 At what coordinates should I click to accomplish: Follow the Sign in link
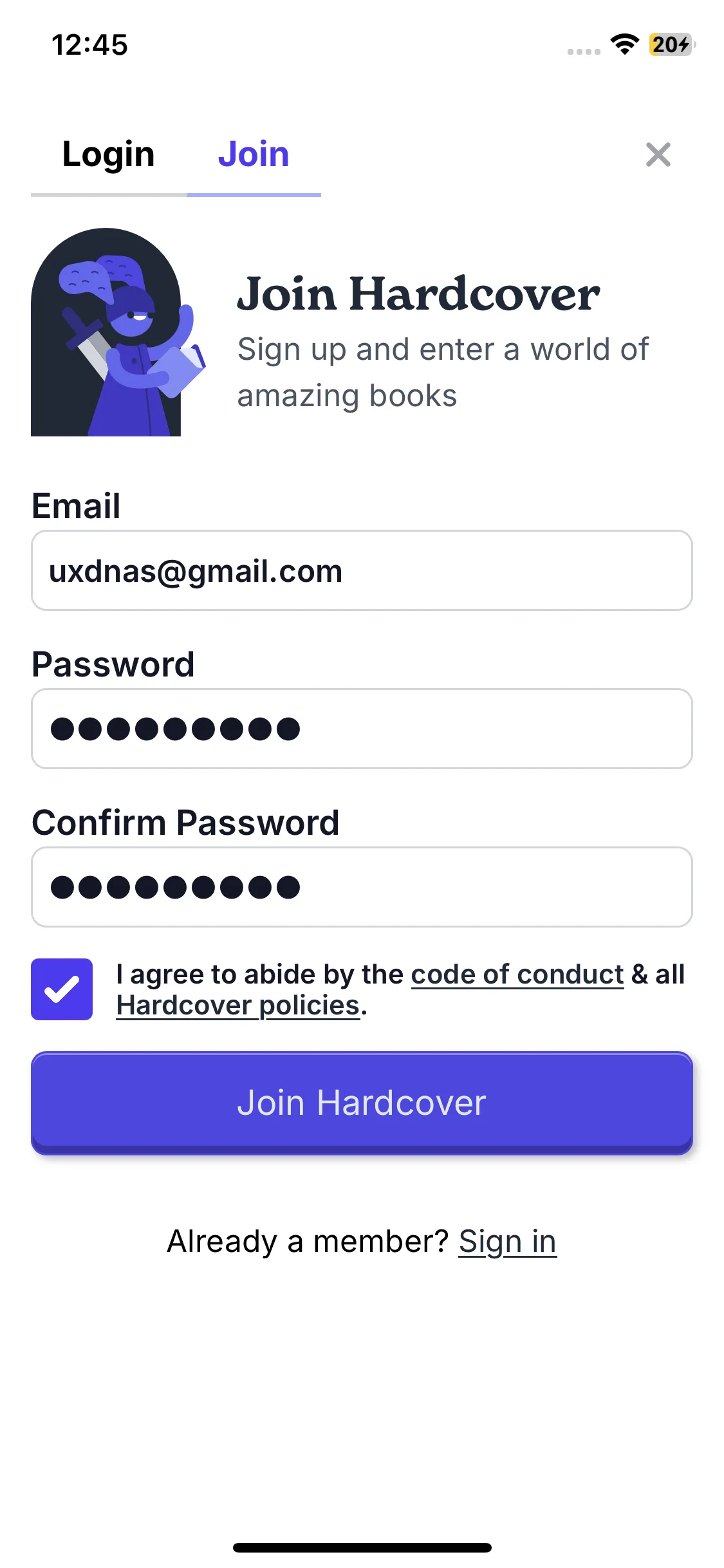pos(507,1241)
